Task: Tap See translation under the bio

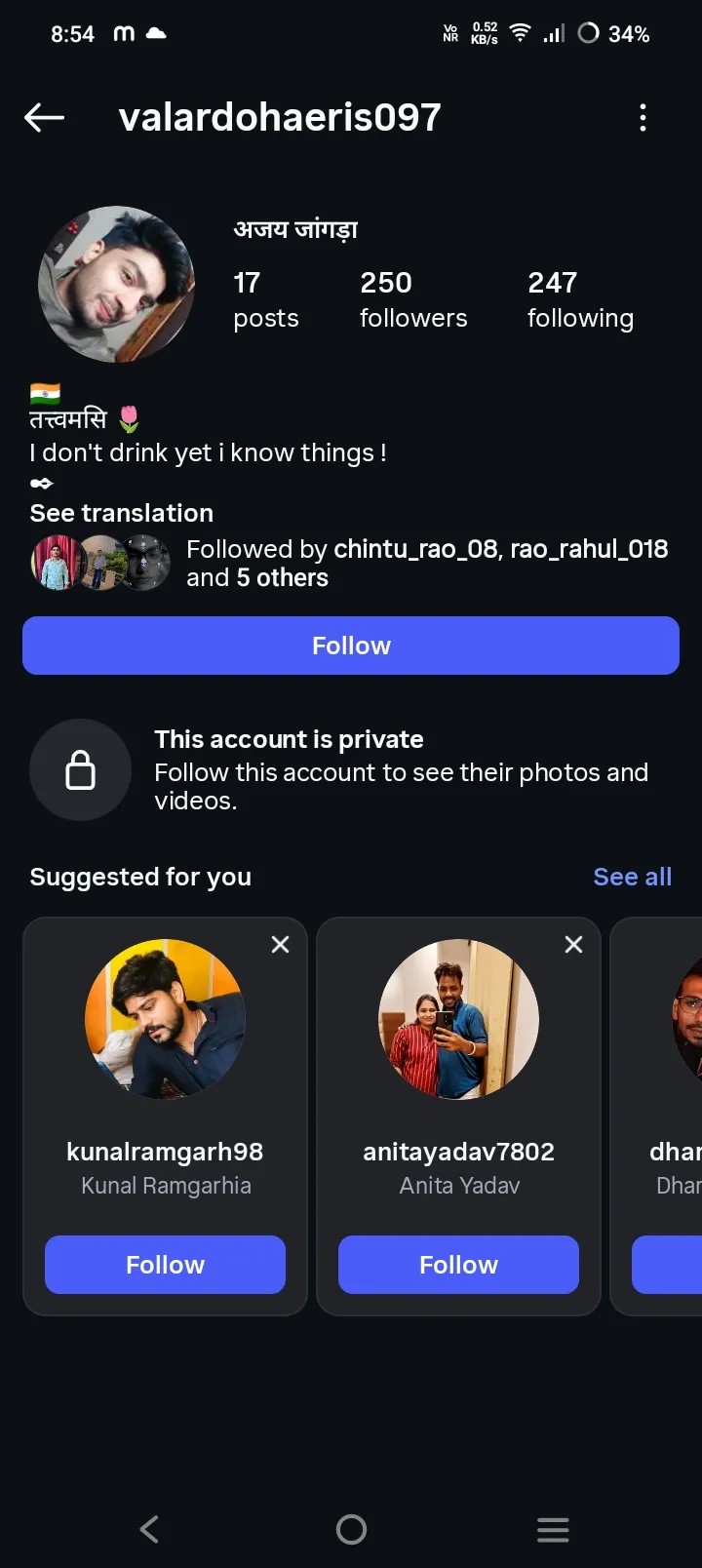Action: (122, 513)
